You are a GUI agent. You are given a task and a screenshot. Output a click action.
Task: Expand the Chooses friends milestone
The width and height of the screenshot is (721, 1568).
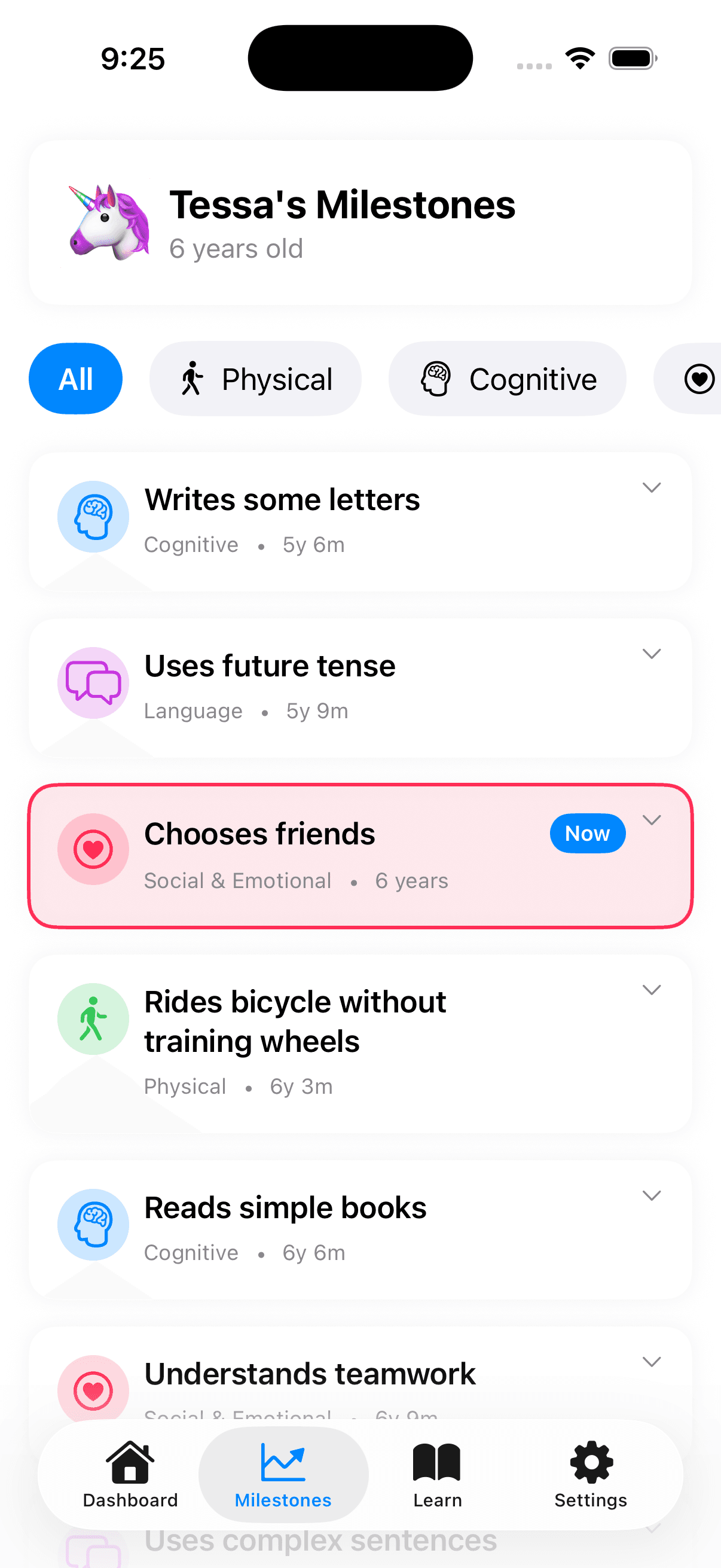pos(651,820)
